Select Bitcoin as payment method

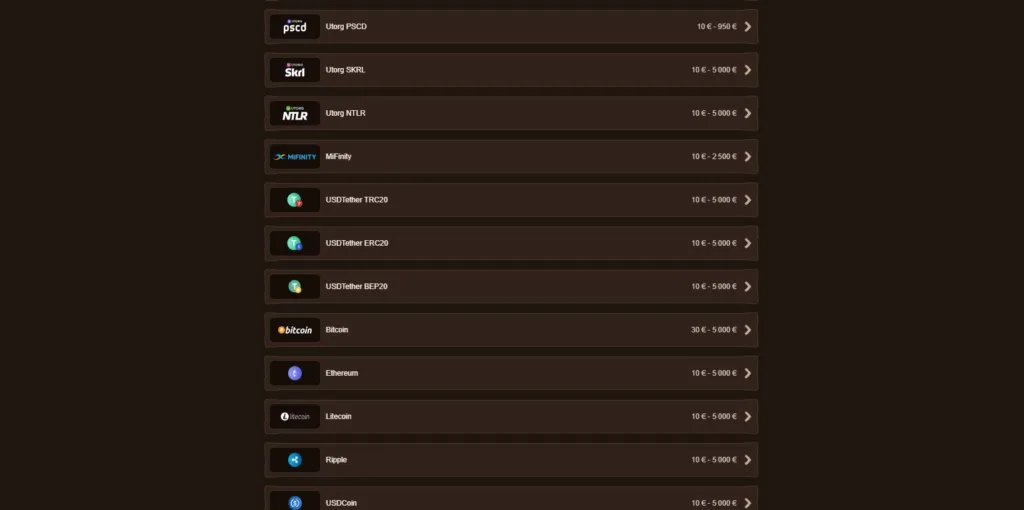tap(511, 330)
